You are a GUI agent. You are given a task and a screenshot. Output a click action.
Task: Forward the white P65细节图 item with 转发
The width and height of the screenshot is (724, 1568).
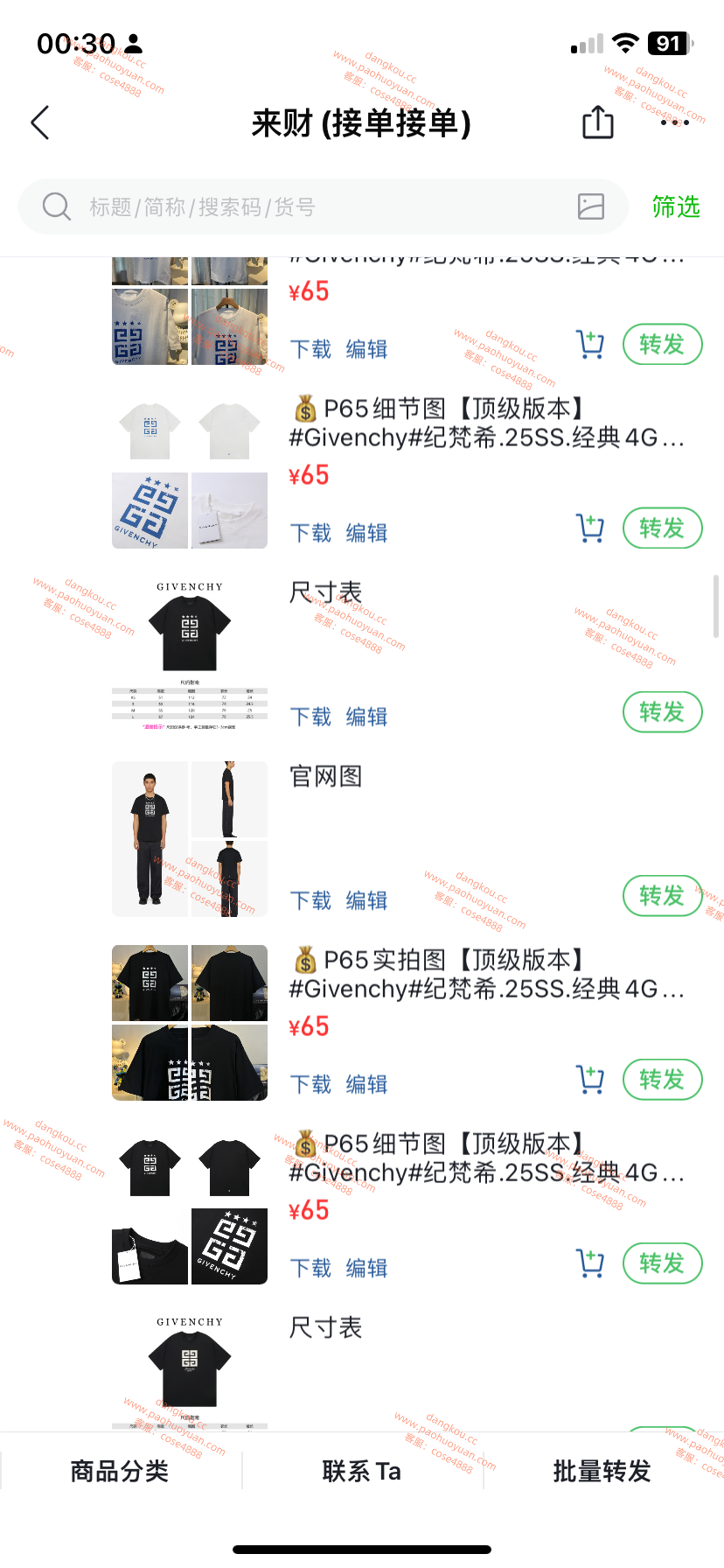[662, 528]
